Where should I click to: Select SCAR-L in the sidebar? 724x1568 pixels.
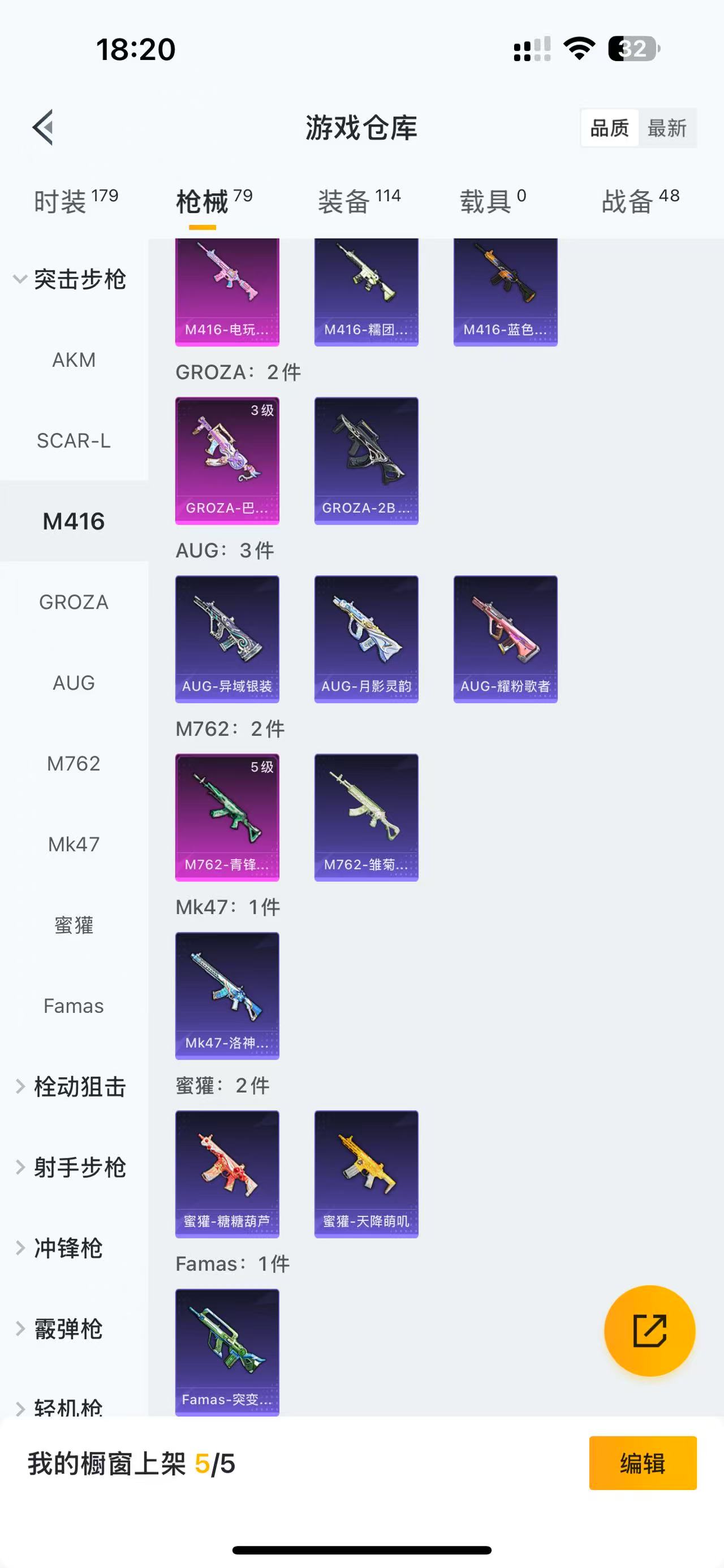pyautogui.click(x=74, y=440)
